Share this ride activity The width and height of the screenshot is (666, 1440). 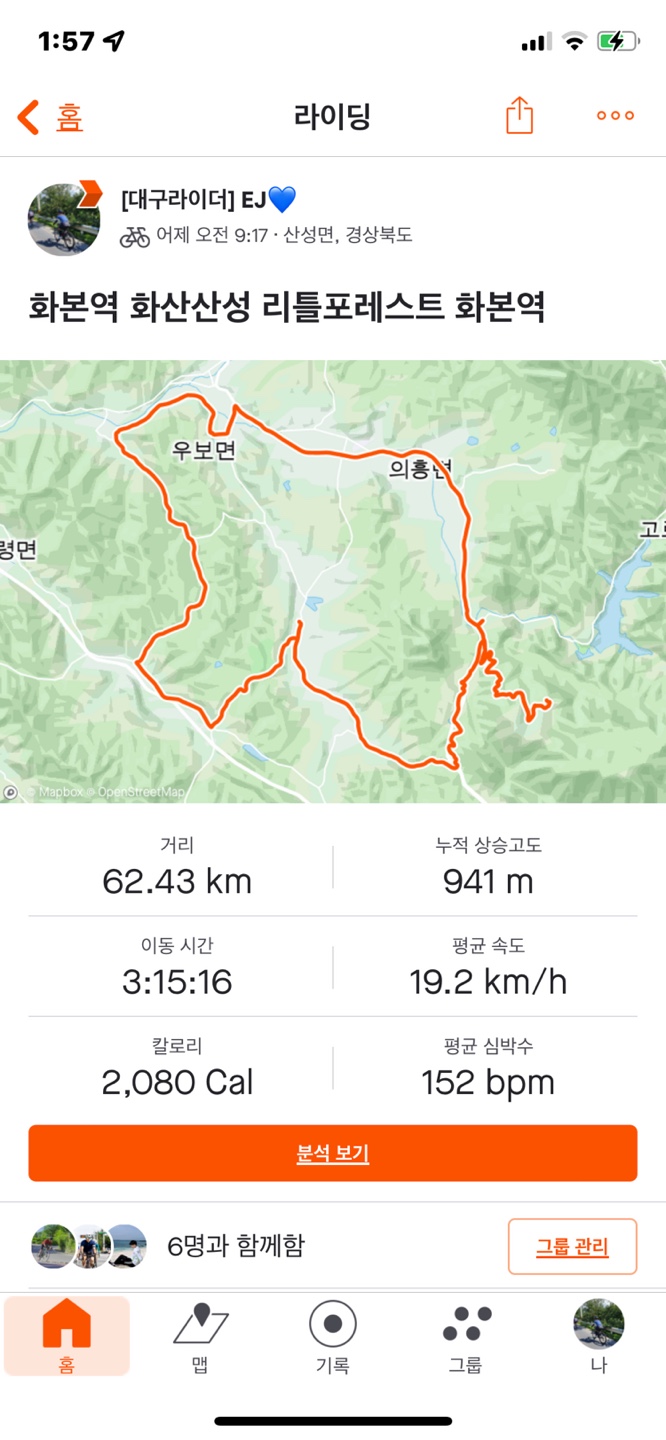pos(519,115)
